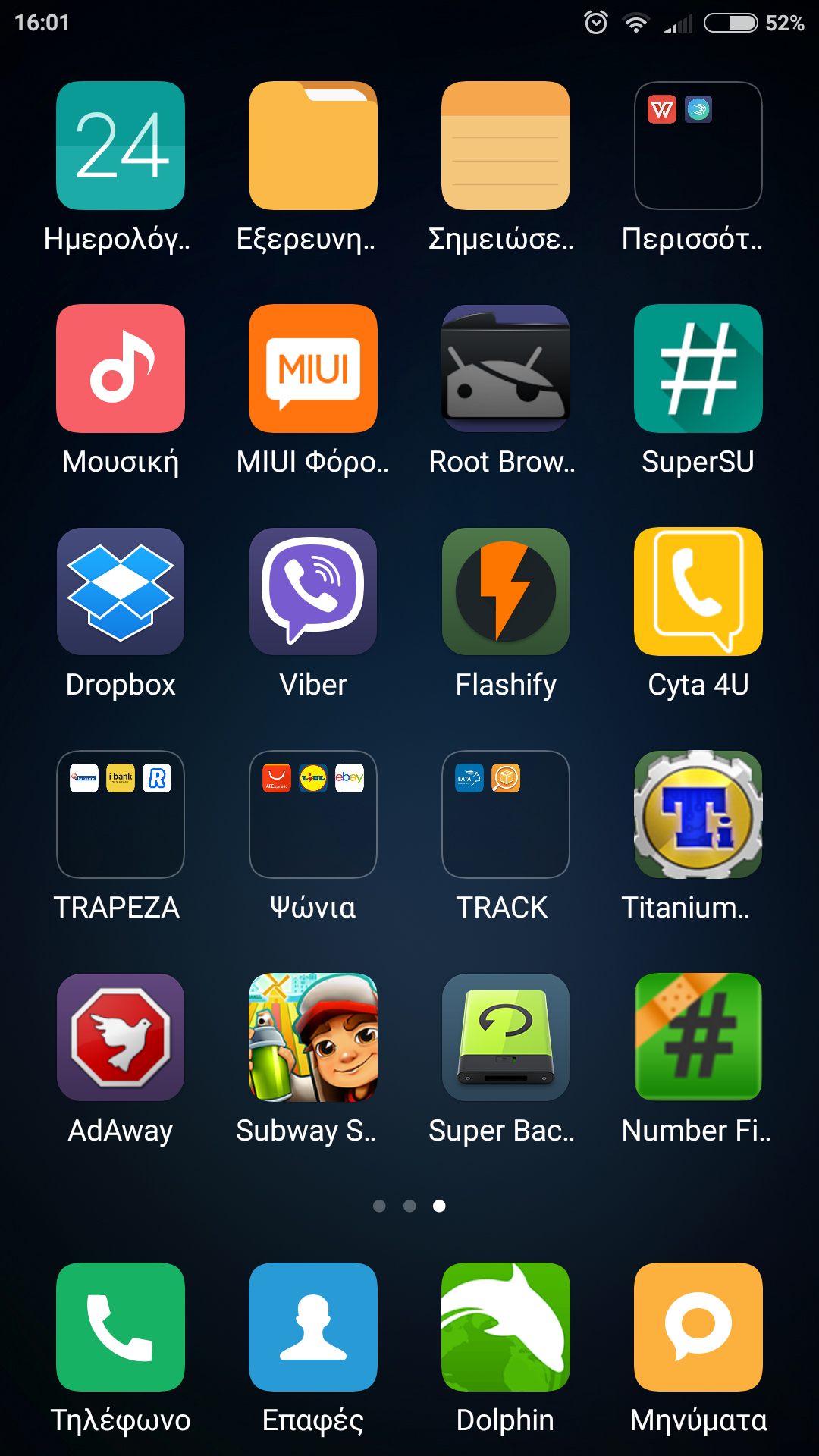Launch Flashify
Image resolution: width=819 pixels, height=1456 pixels.
(x=506, y=591)
